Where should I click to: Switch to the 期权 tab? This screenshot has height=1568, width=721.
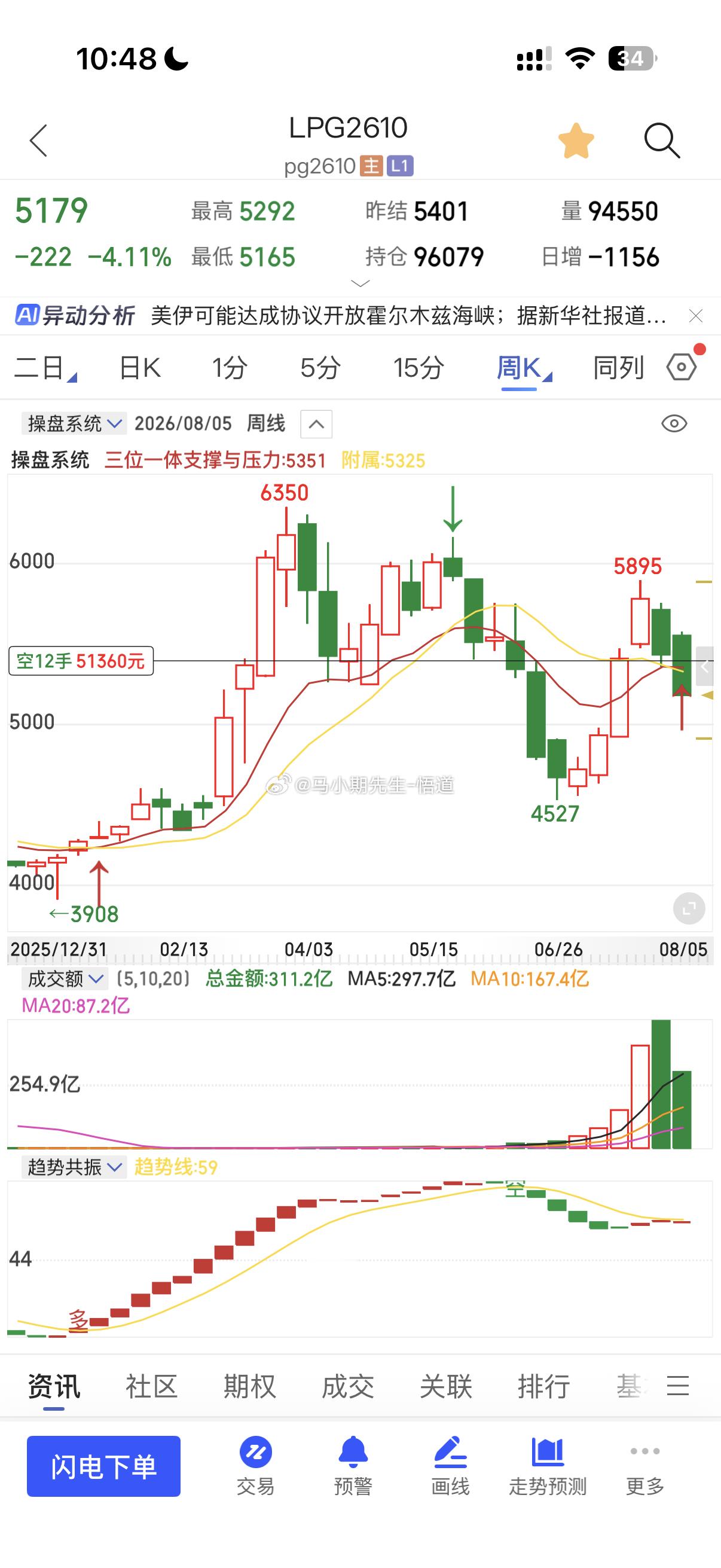click(x=249, y=1387)
